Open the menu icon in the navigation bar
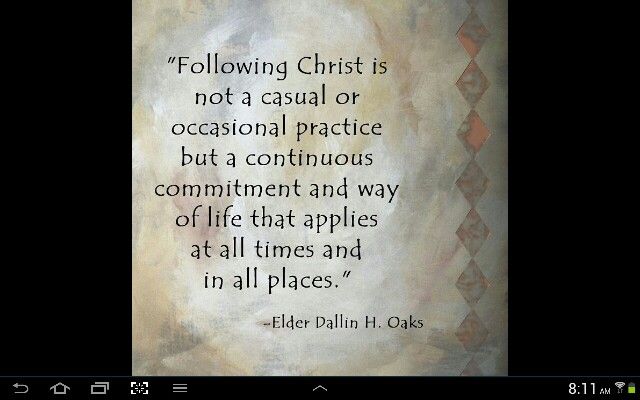The height and width of the screenshot is (400, 640). coord(180,388)
